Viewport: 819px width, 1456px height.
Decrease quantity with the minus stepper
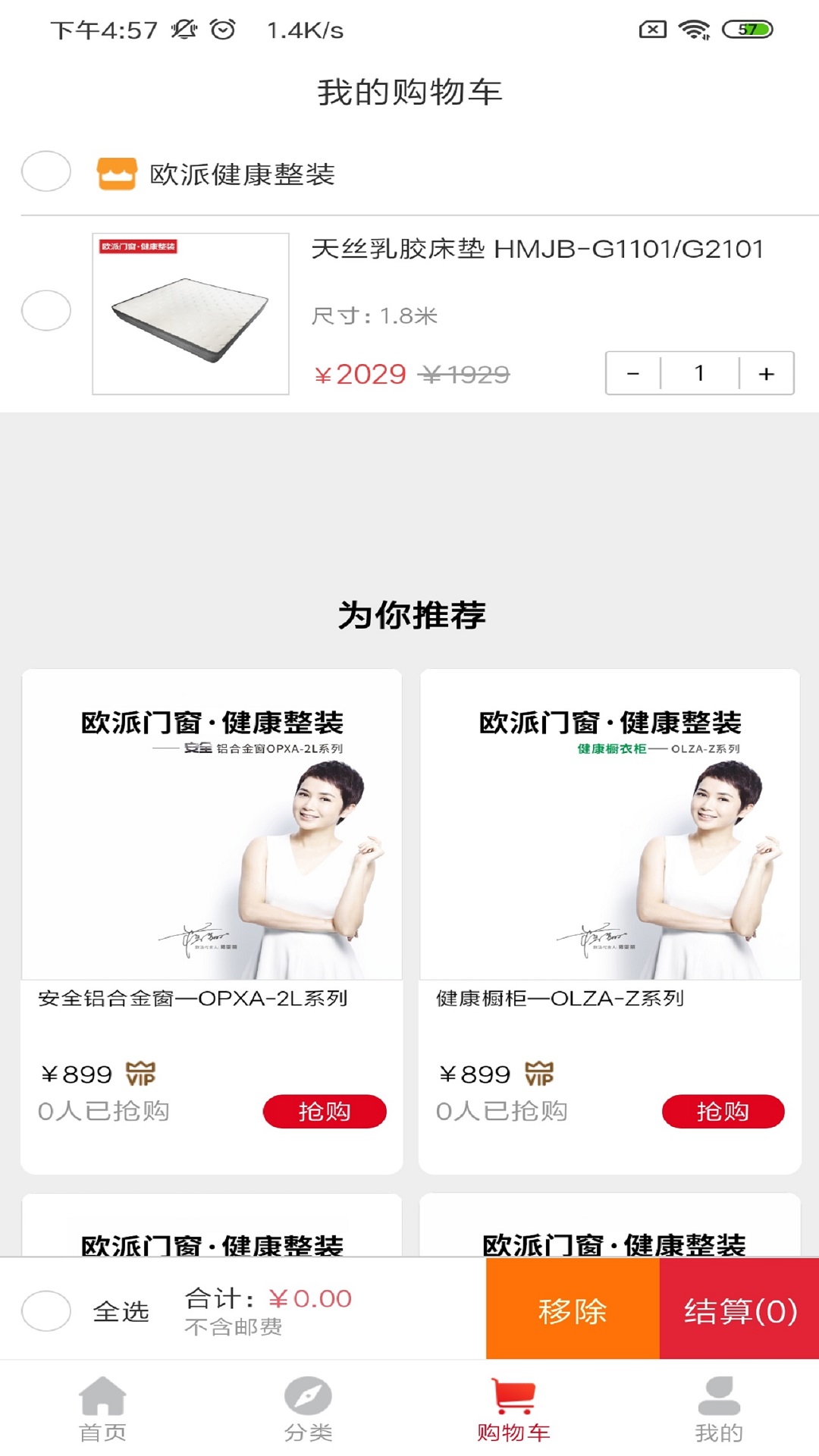632,373
